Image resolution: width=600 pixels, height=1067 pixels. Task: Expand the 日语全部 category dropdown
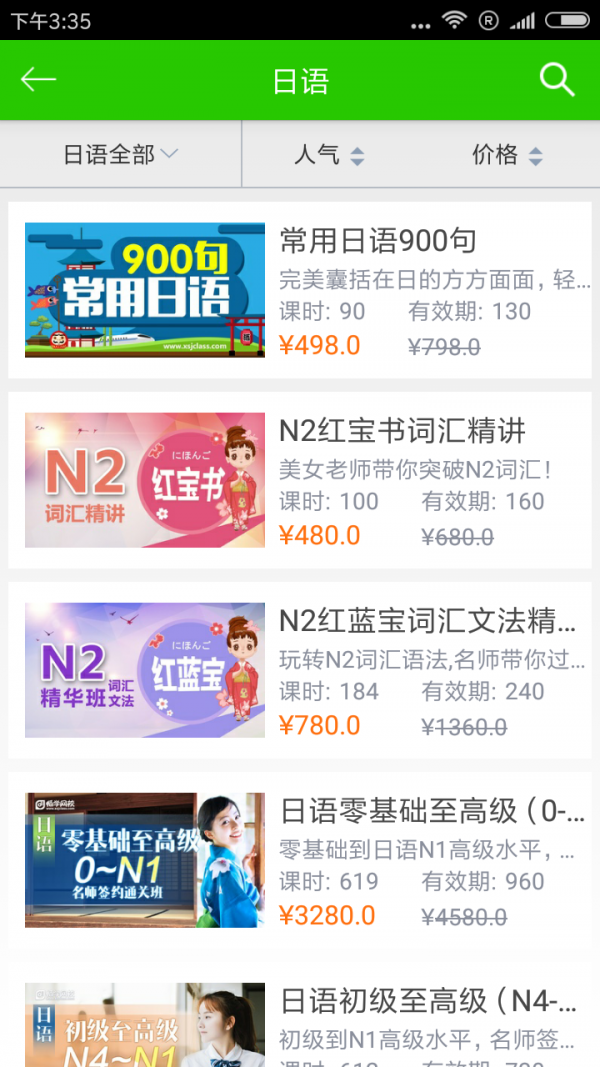click(x=120, y=155)
